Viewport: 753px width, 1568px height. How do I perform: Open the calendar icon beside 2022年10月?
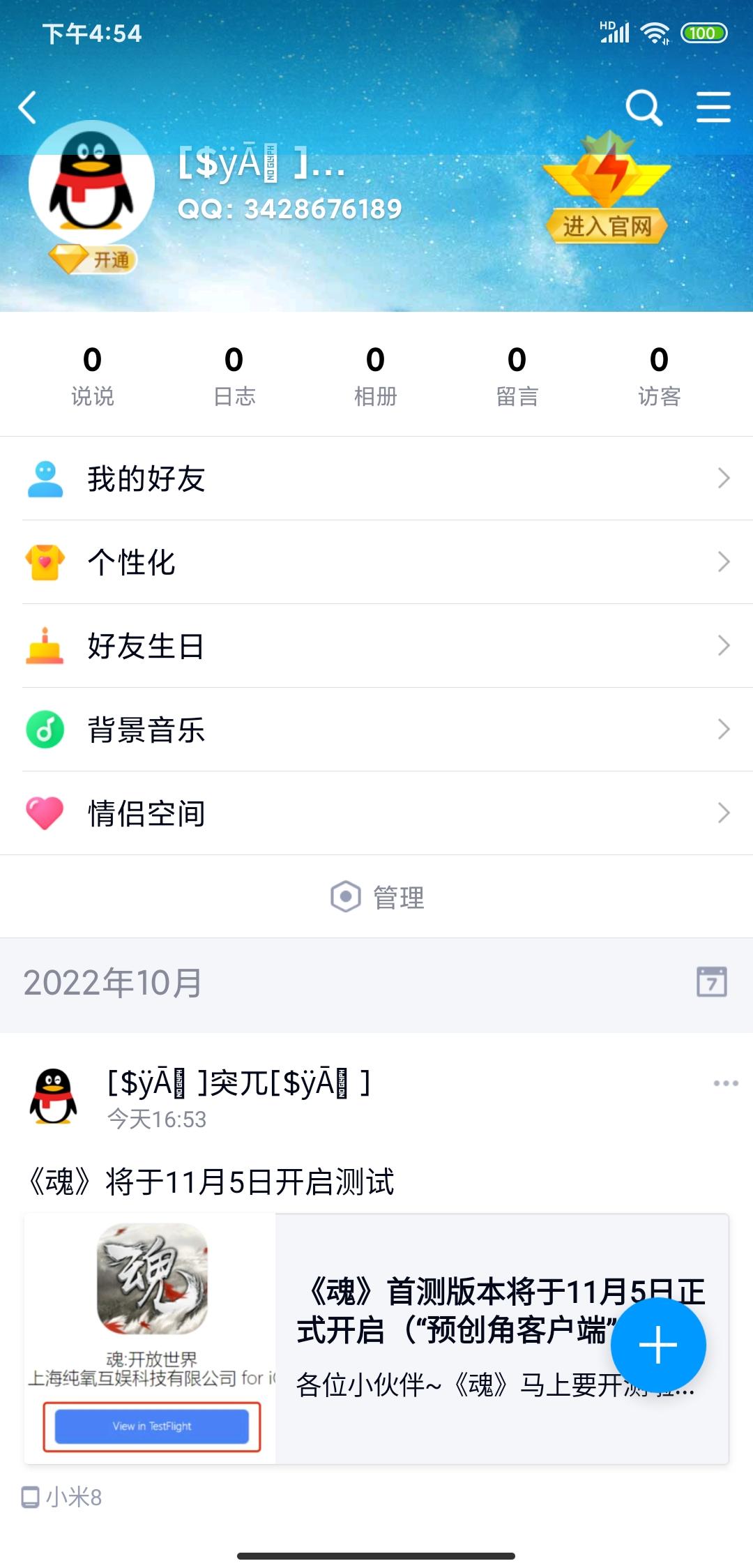coord(711,982)
